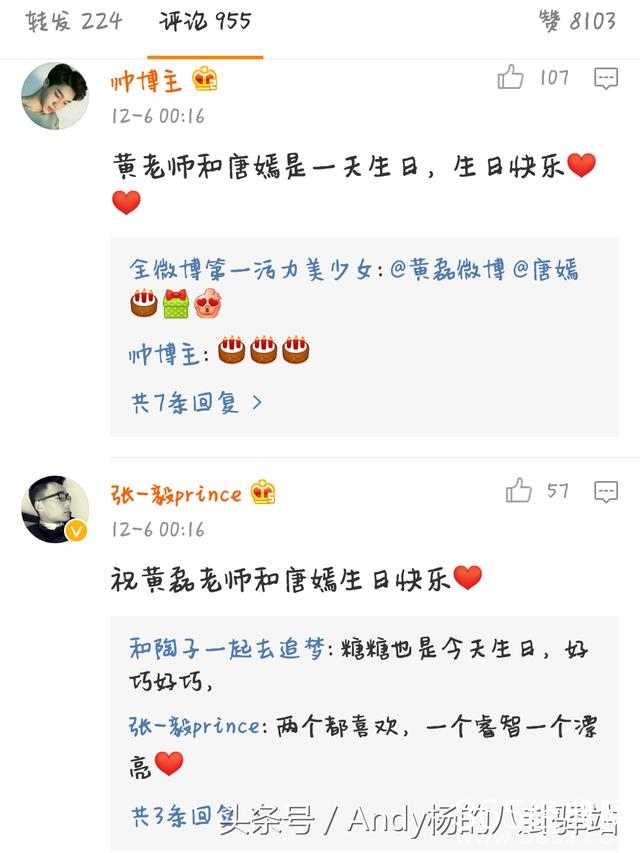
Task: Open mention @黄磊微博 in the reply
Action: click(446, 269)
